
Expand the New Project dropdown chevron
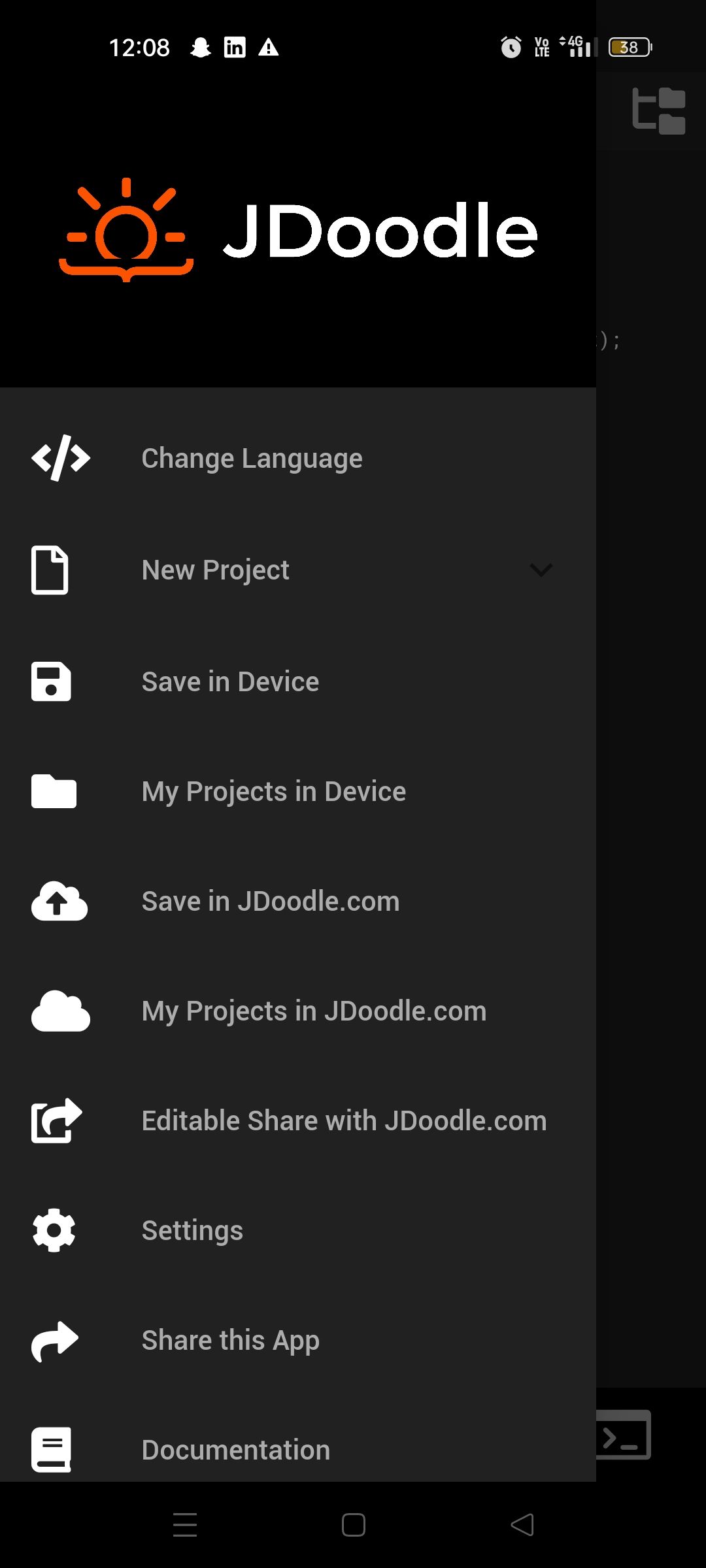[x=541, y=570]
